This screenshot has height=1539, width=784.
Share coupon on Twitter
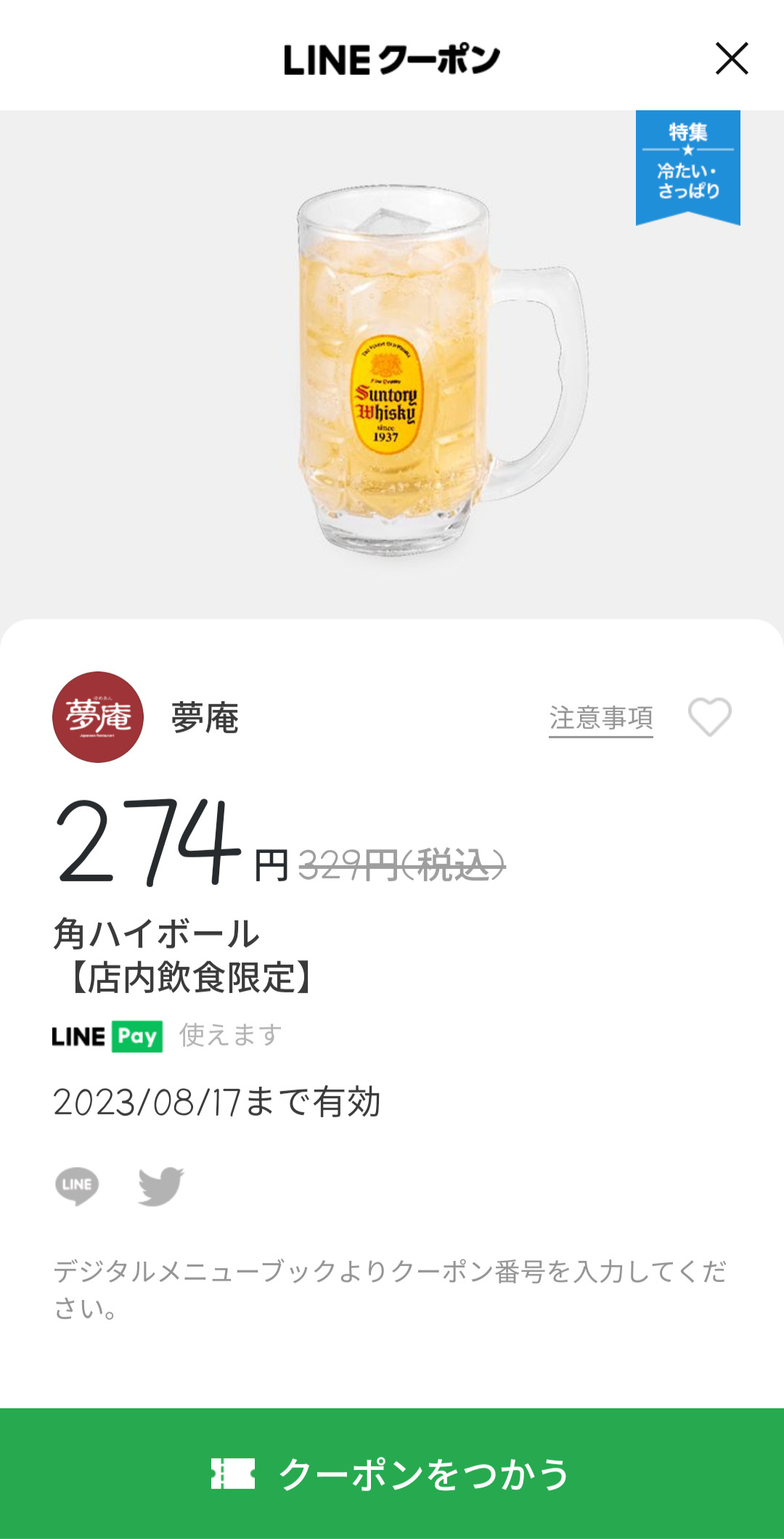[x=161, y=1185]
